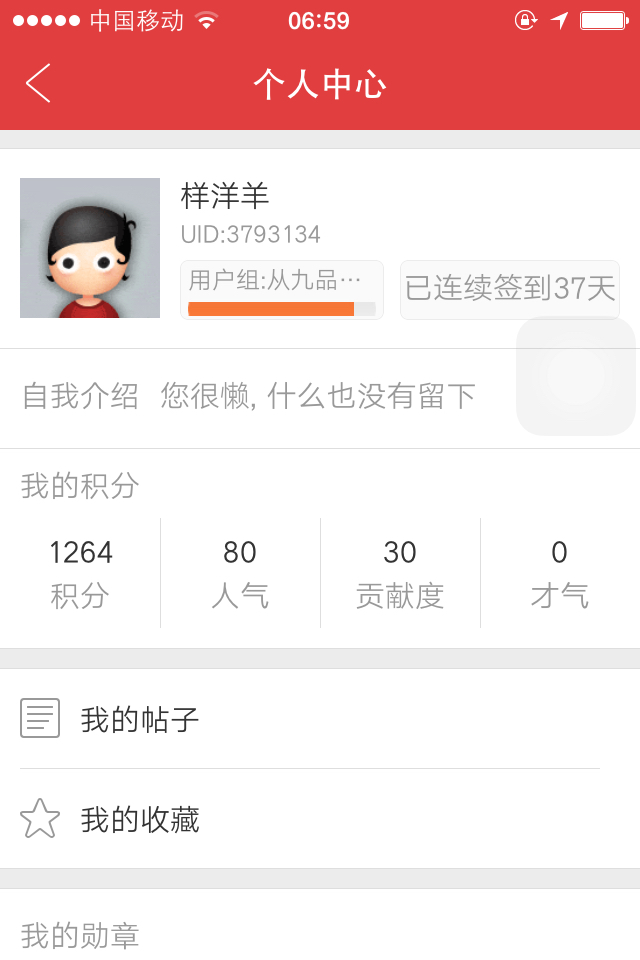View the 用户组 level badge

(x=282, y=290)
